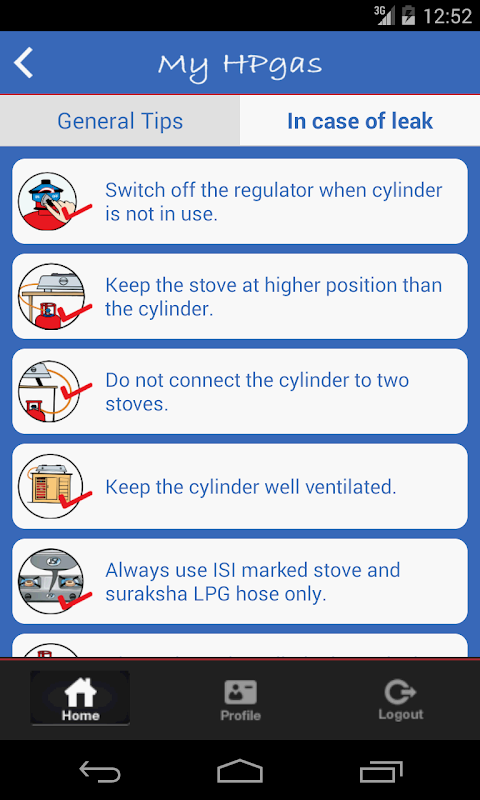Tap Logout in the bottom bar
Image resolution: width=480 pixels, height=800 pixels.
(x=400, y=701)
